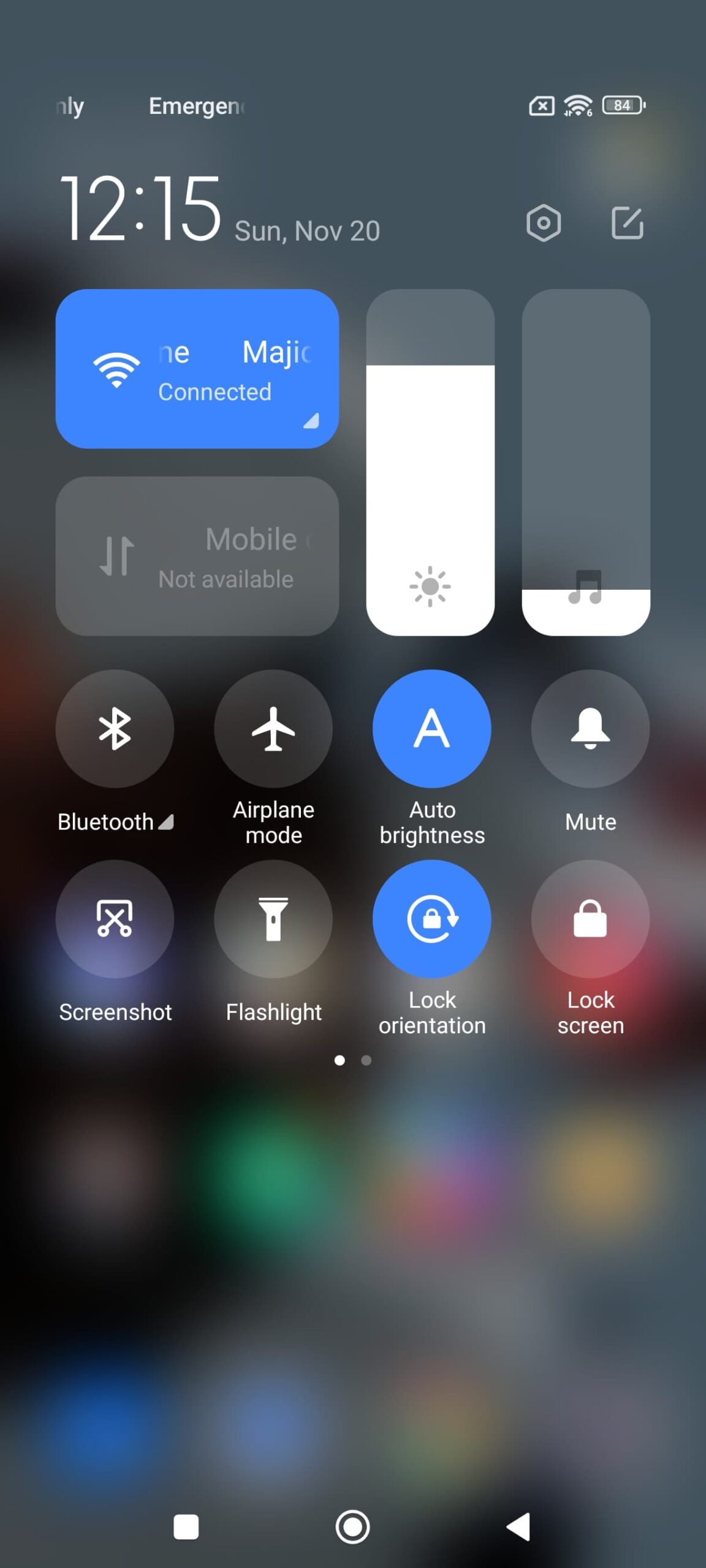The image size is (706, 1568).
Task: Tap the Lock screen button
Action: tap(590, 919)
